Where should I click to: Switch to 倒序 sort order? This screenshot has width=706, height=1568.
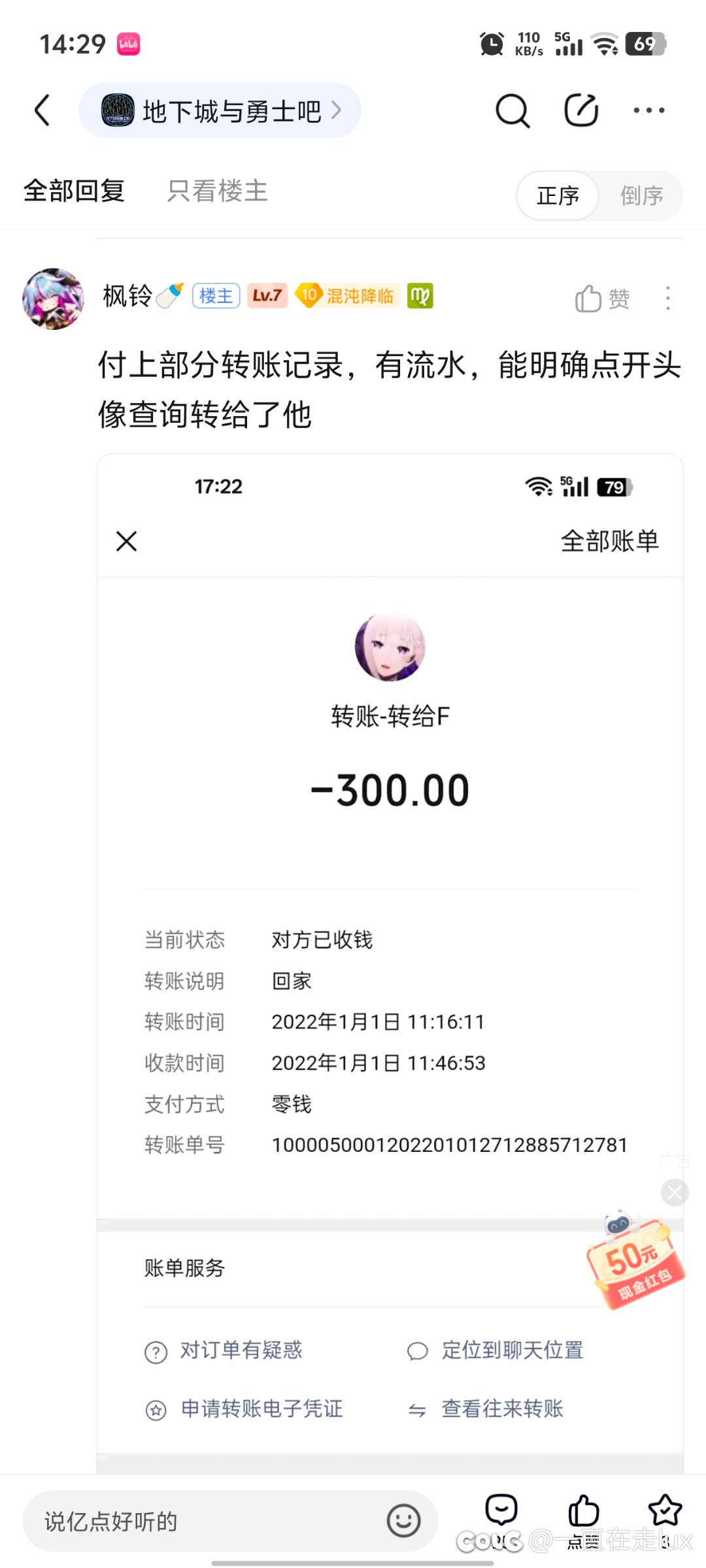(641, 195)
